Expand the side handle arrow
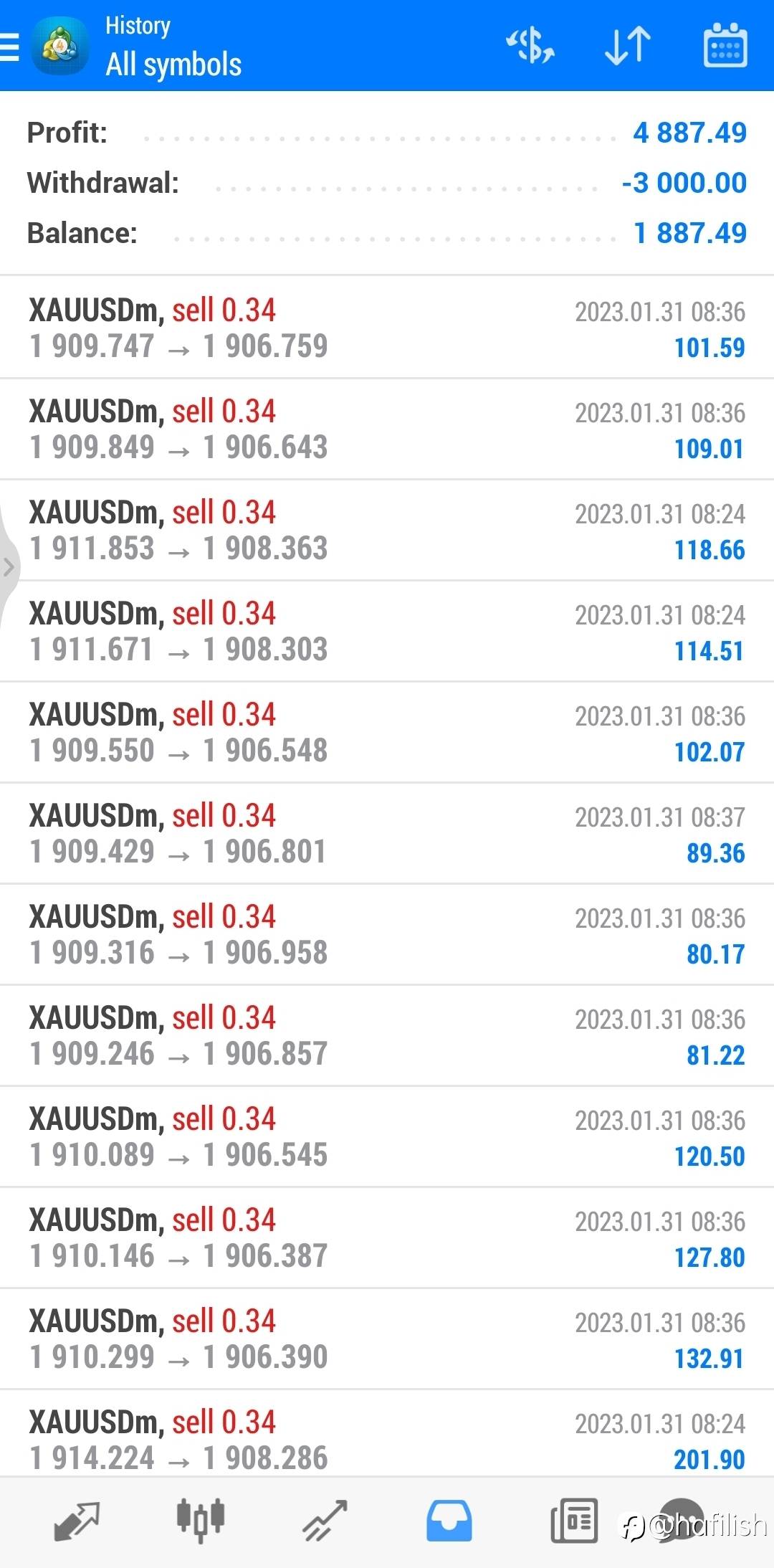The height and width of the screenshot is (1568, 774). (x=8, y=567)
